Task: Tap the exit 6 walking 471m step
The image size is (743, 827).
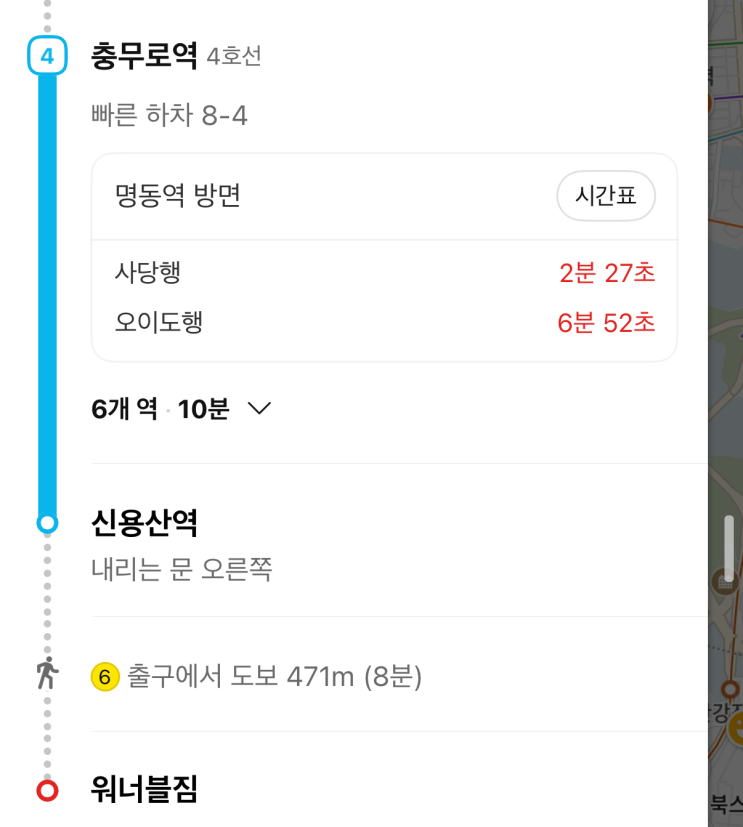Action: [256, 676]
